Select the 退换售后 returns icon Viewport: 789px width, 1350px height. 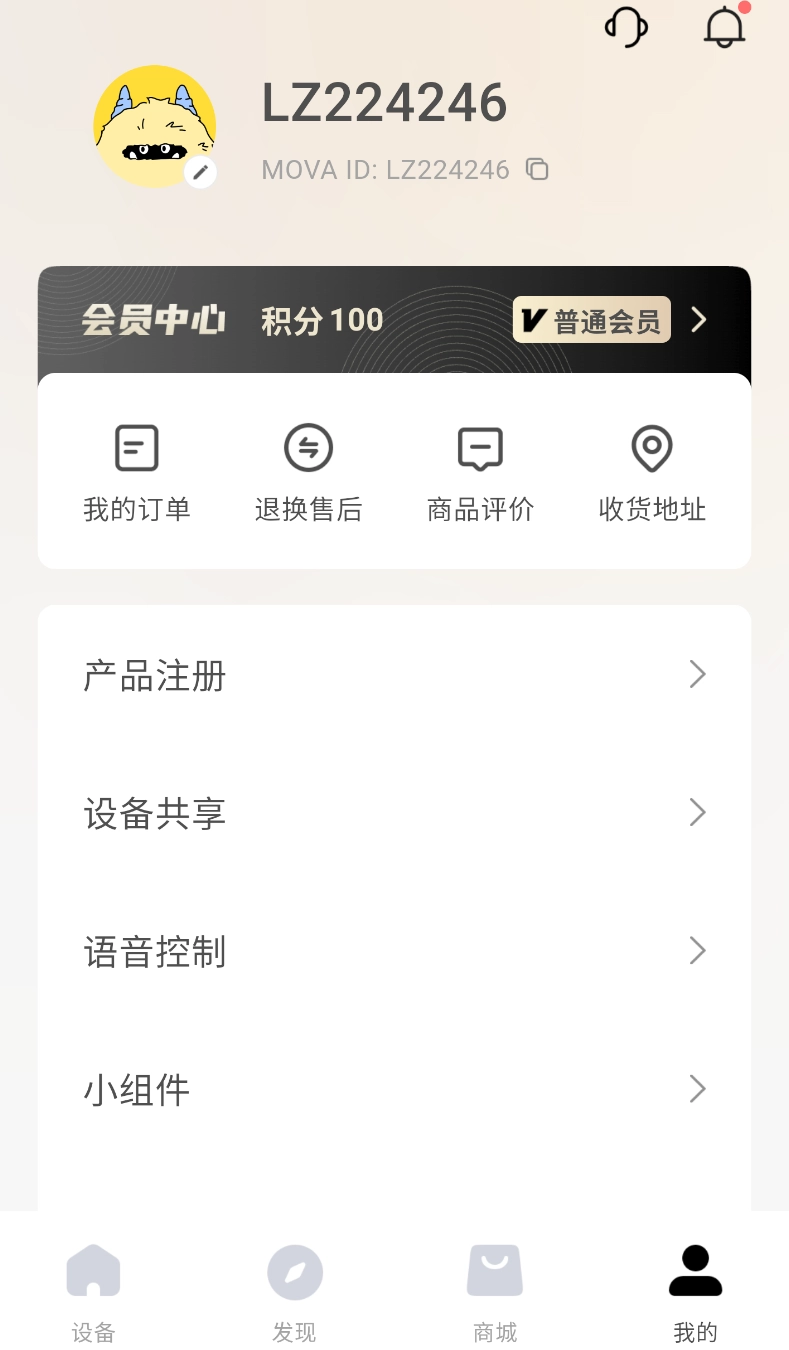(308, 447)
